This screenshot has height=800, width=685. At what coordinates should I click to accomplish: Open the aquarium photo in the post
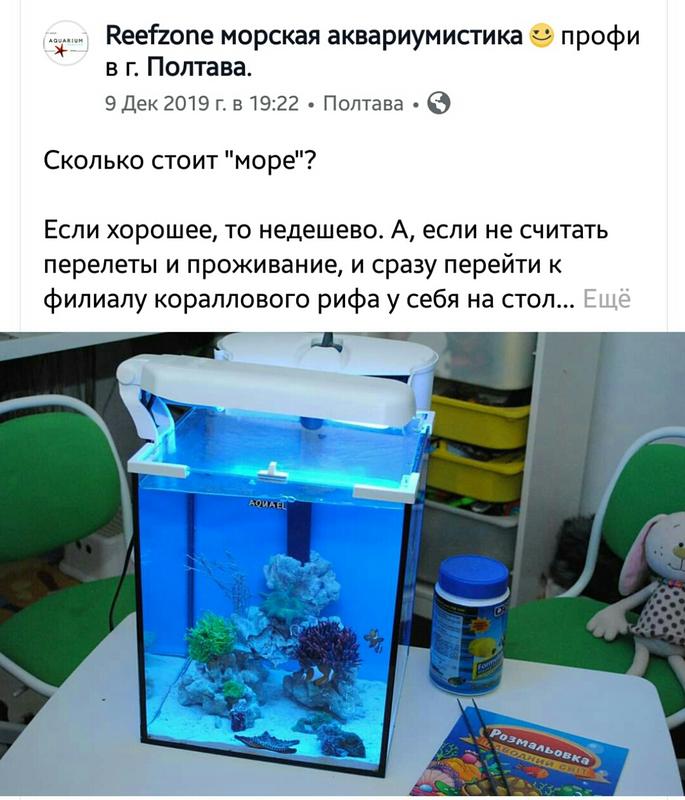(342, 565)
